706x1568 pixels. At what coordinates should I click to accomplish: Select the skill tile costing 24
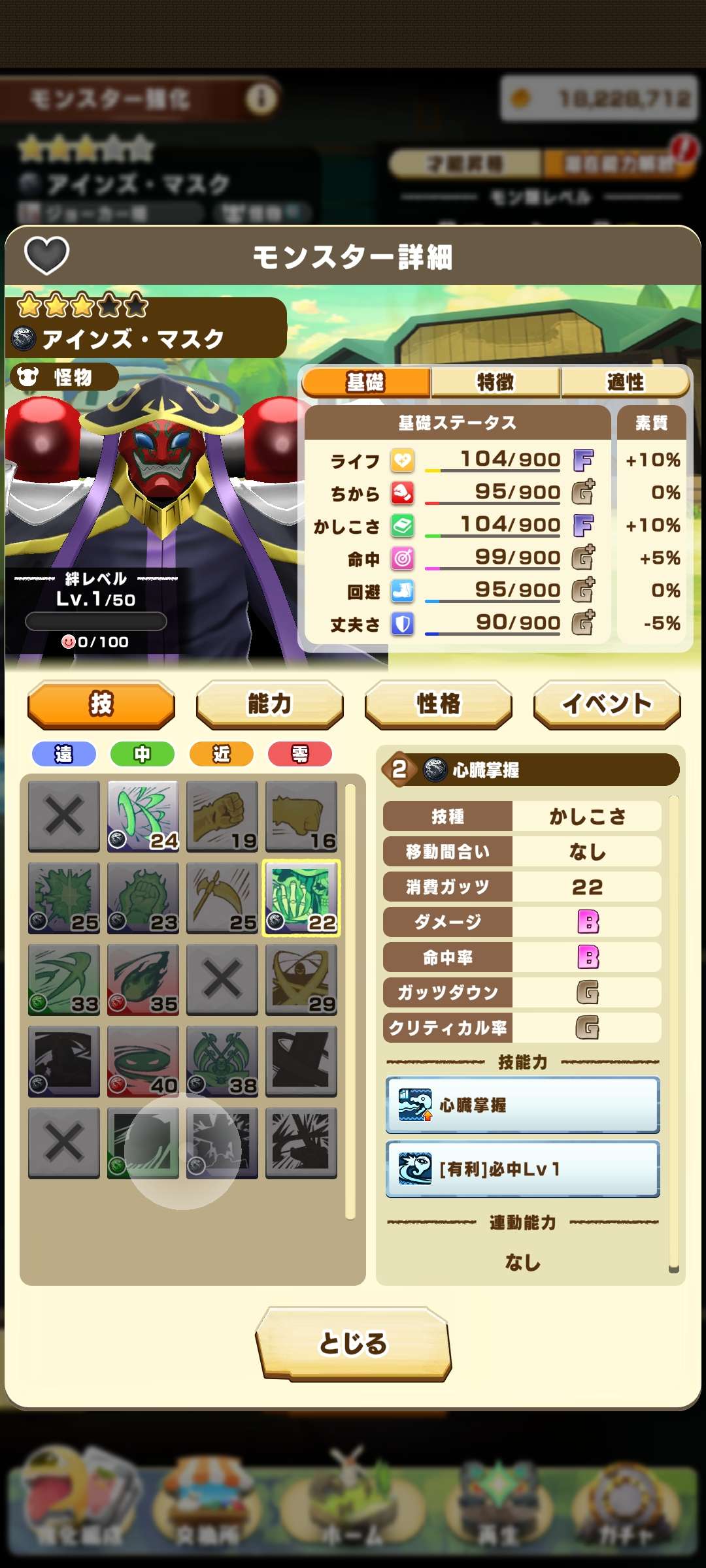pos(143,816)
